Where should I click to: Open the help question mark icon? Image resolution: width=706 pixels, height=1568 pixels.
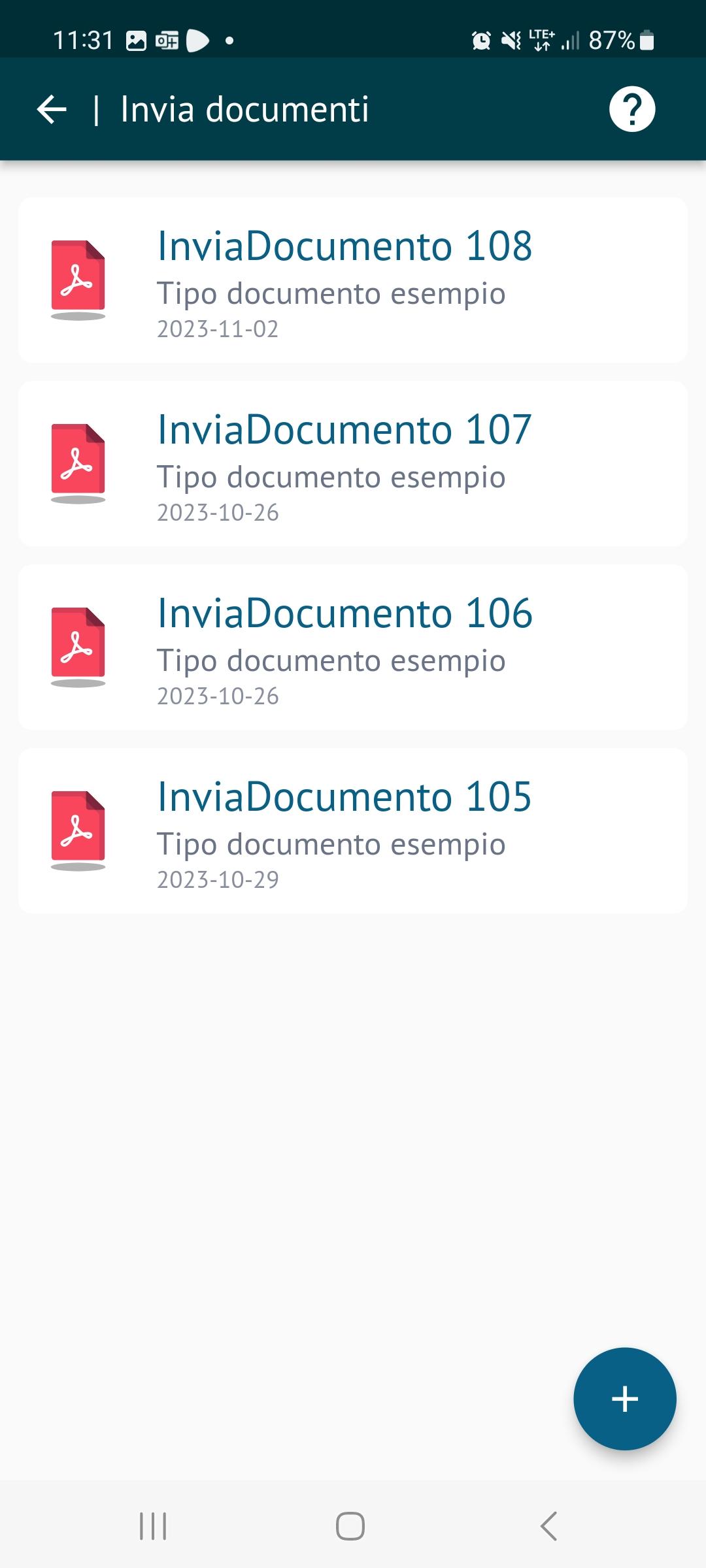click(631, 109)
